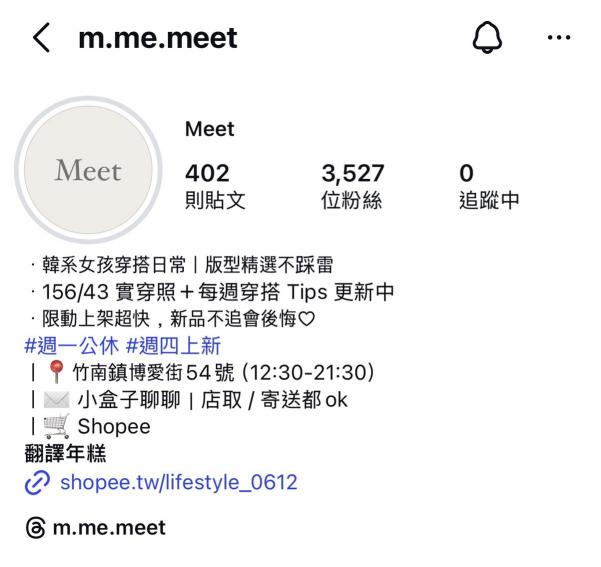The image size is (601, 567).
Task: Go back from the m.me.meet profile
Action: pyautogui.click(x=41, y=39)
